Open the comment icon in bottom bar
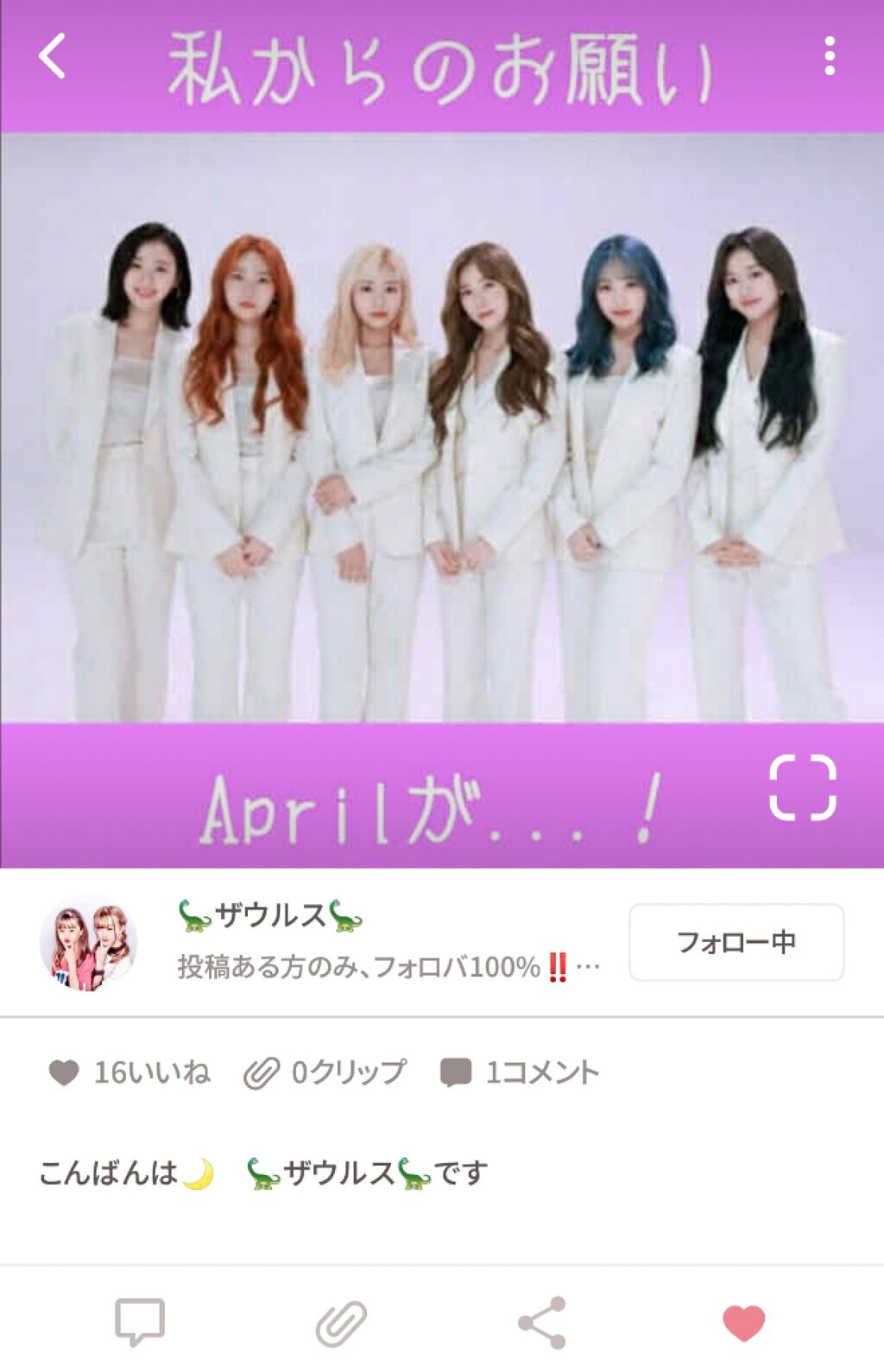This screenshot has width=884, height=1372. [140, 1322]
